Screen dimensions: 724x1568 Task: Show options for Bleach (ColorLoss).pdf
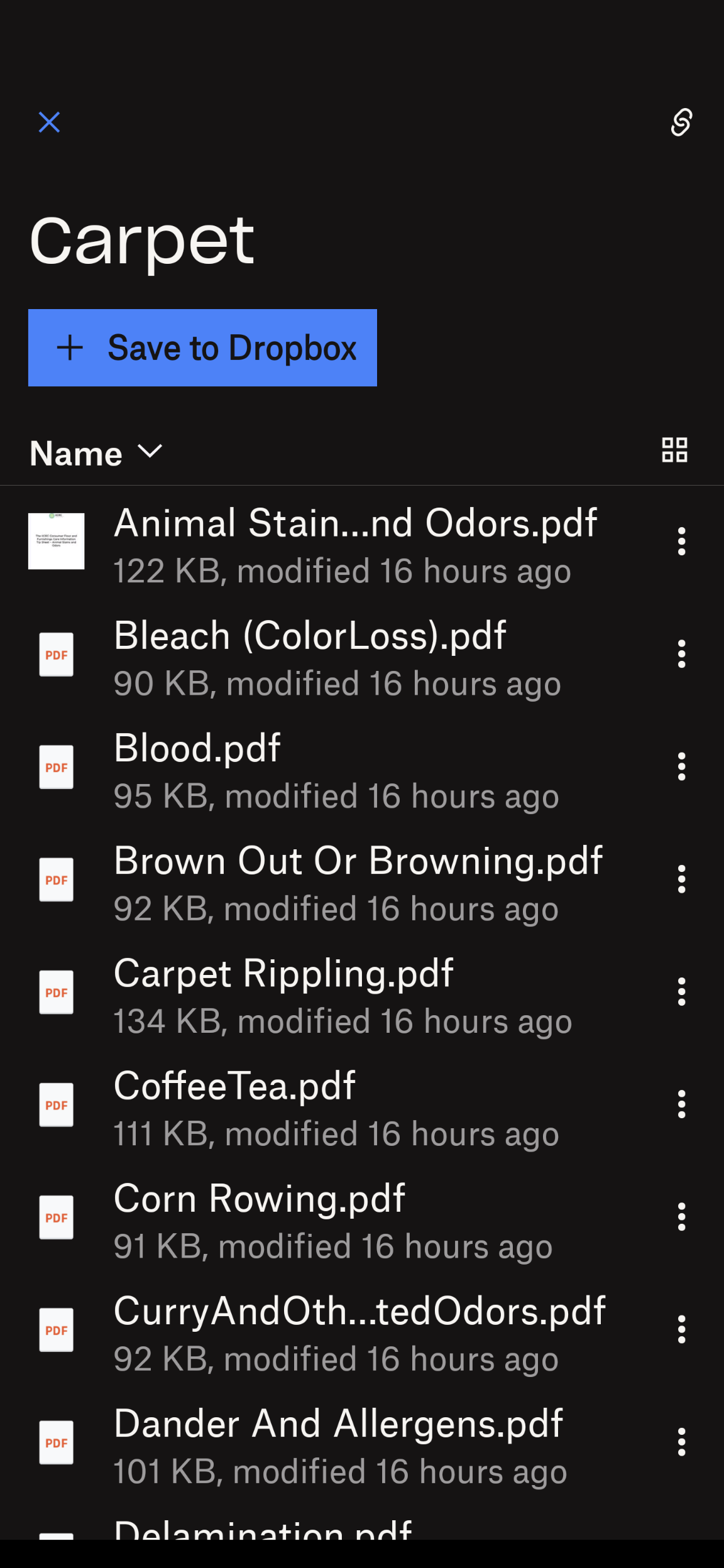(x=681, y=654)
